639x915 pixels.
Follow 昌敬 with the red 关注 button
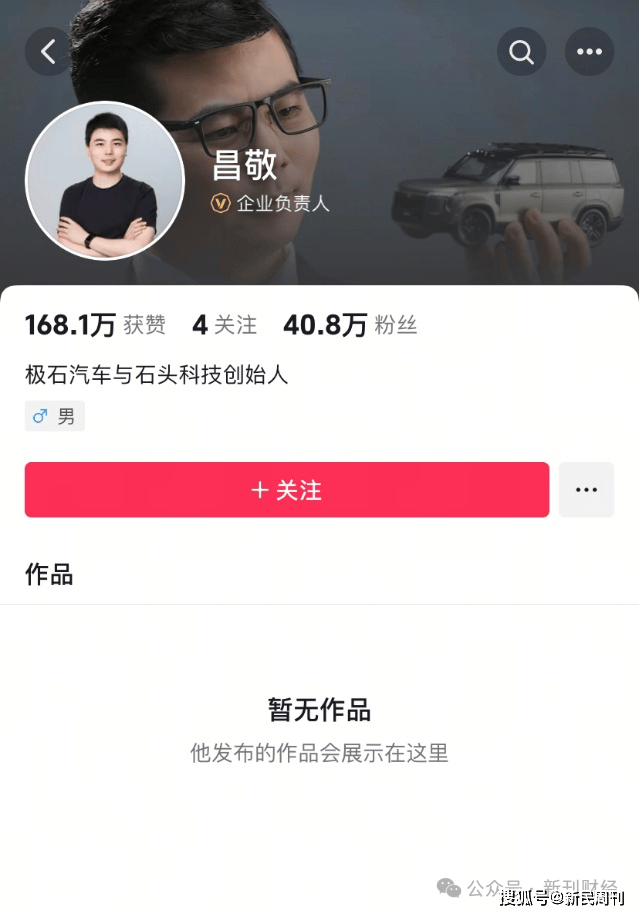tap(287, 490)
